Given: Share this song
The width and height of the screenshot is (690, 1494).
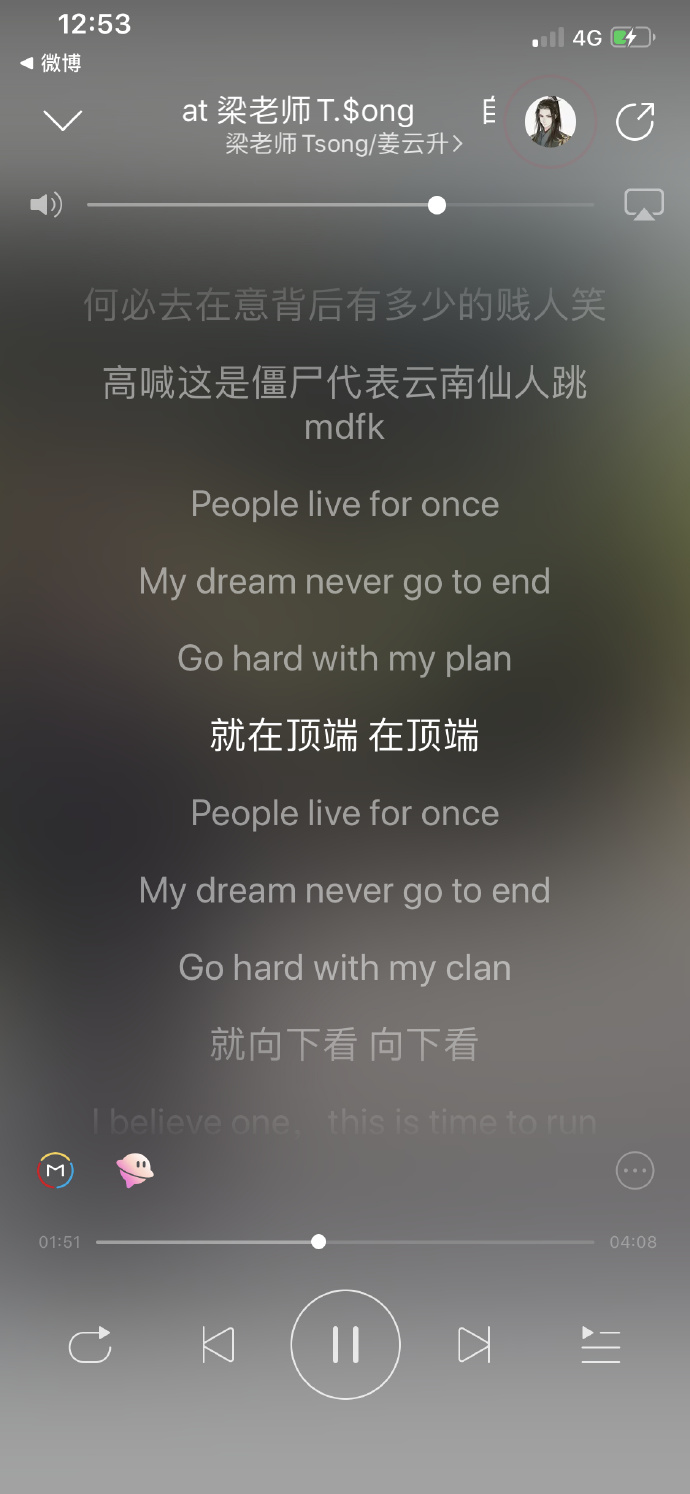Looking at the screenshot, I should tap(634, 122).
